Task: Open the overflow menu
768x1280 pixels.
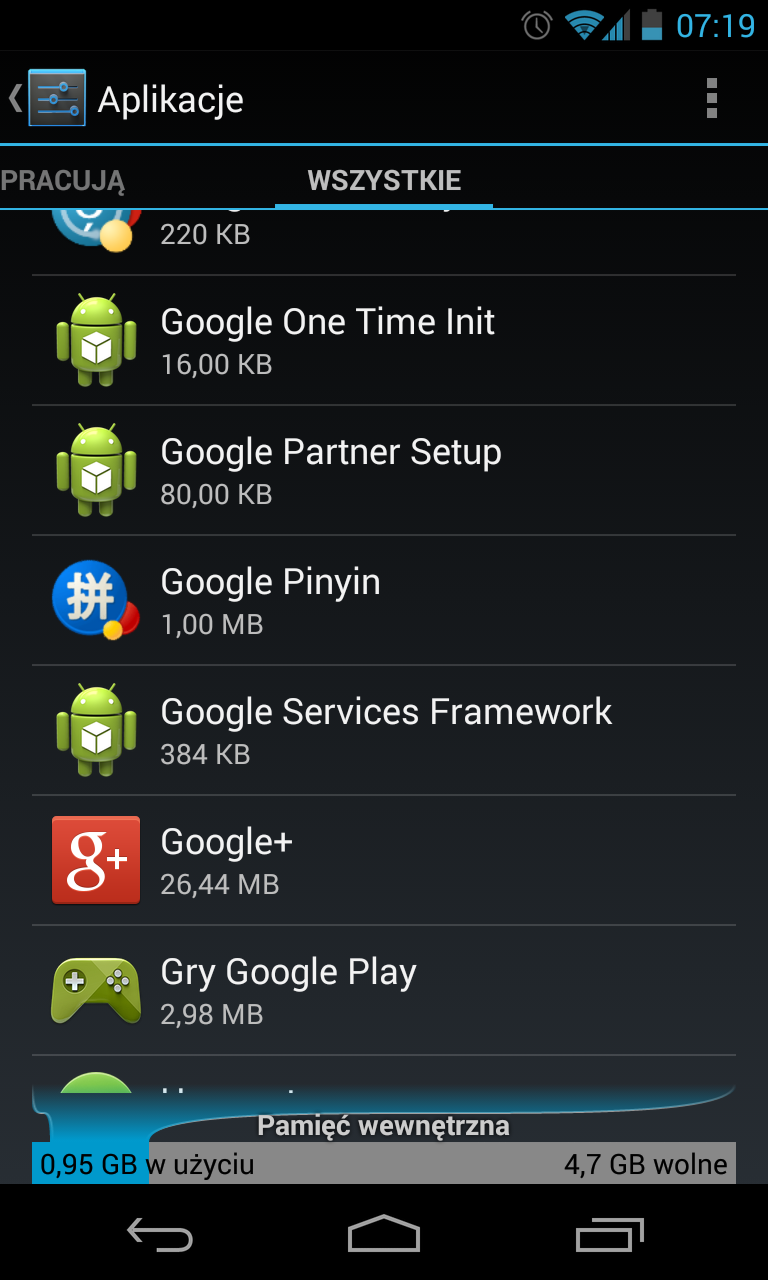Action: point(711,99)
